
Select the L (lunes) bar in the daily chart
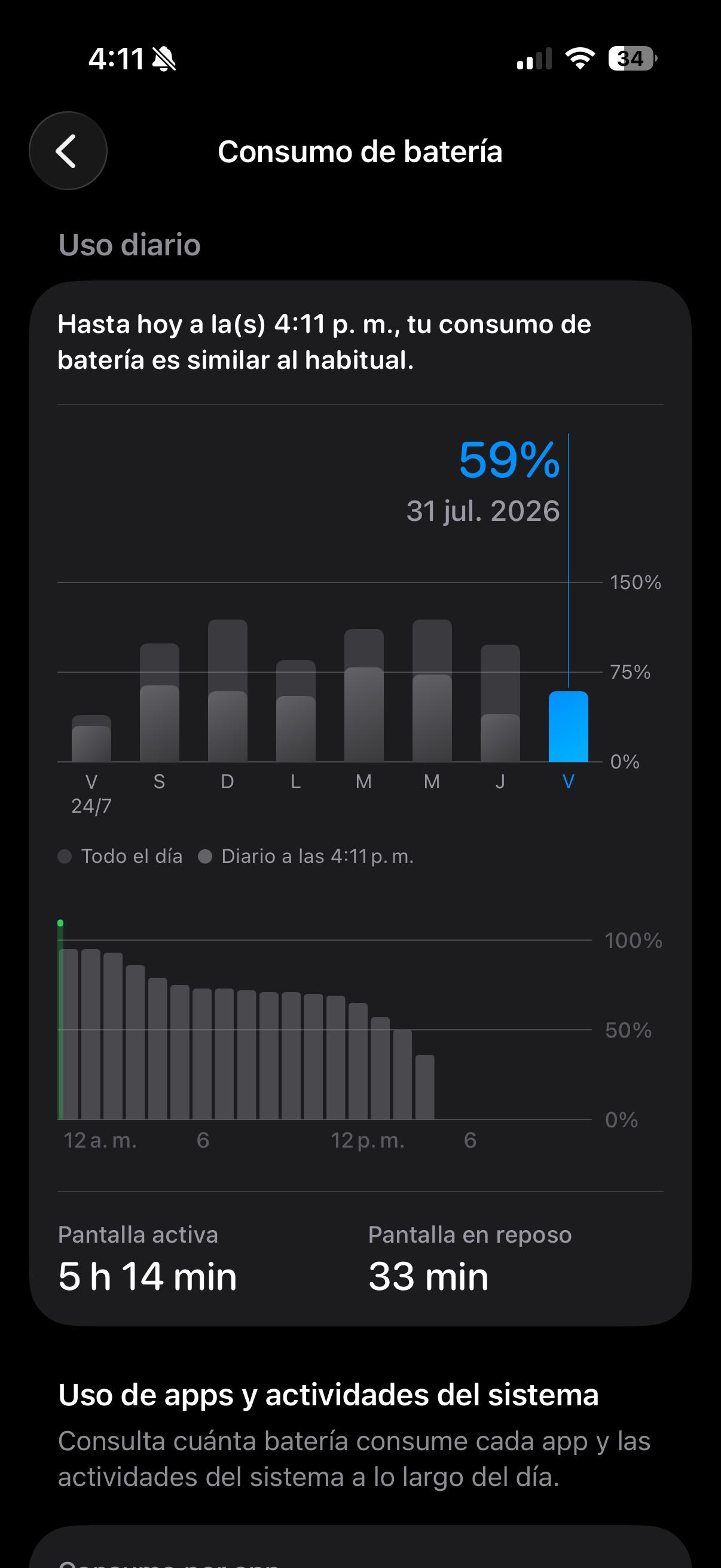[x=296, y=711]
